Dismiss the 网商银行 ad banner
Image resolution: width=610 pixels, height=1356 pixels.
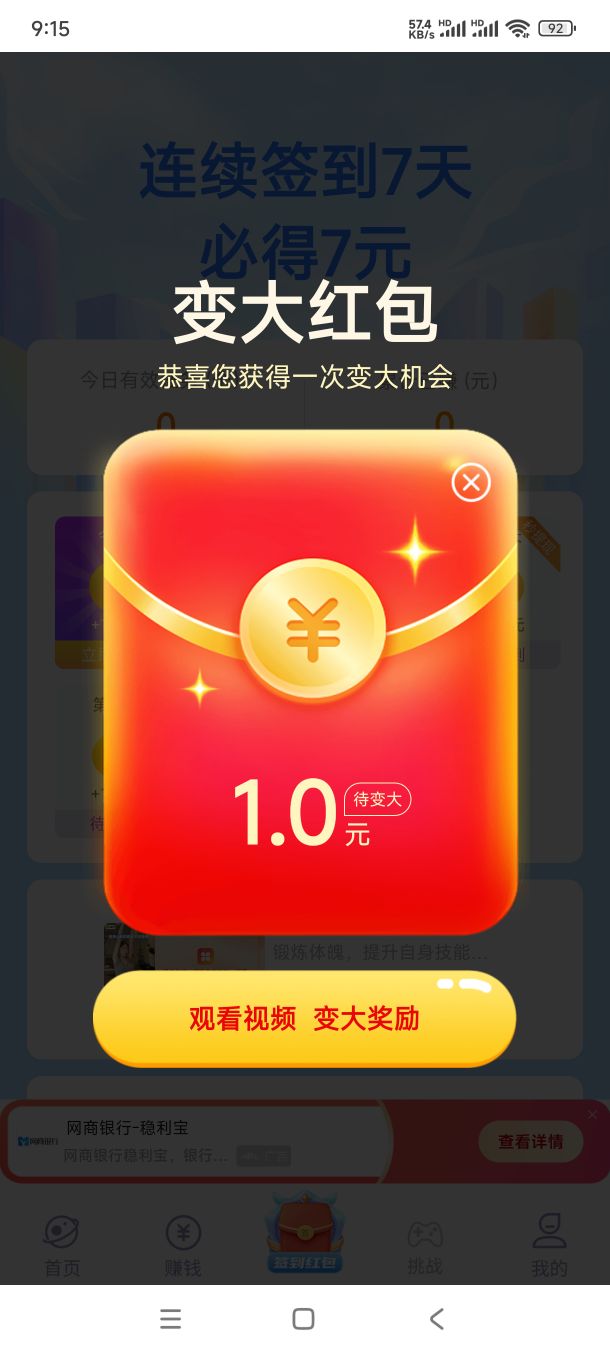pos(592,1114)
